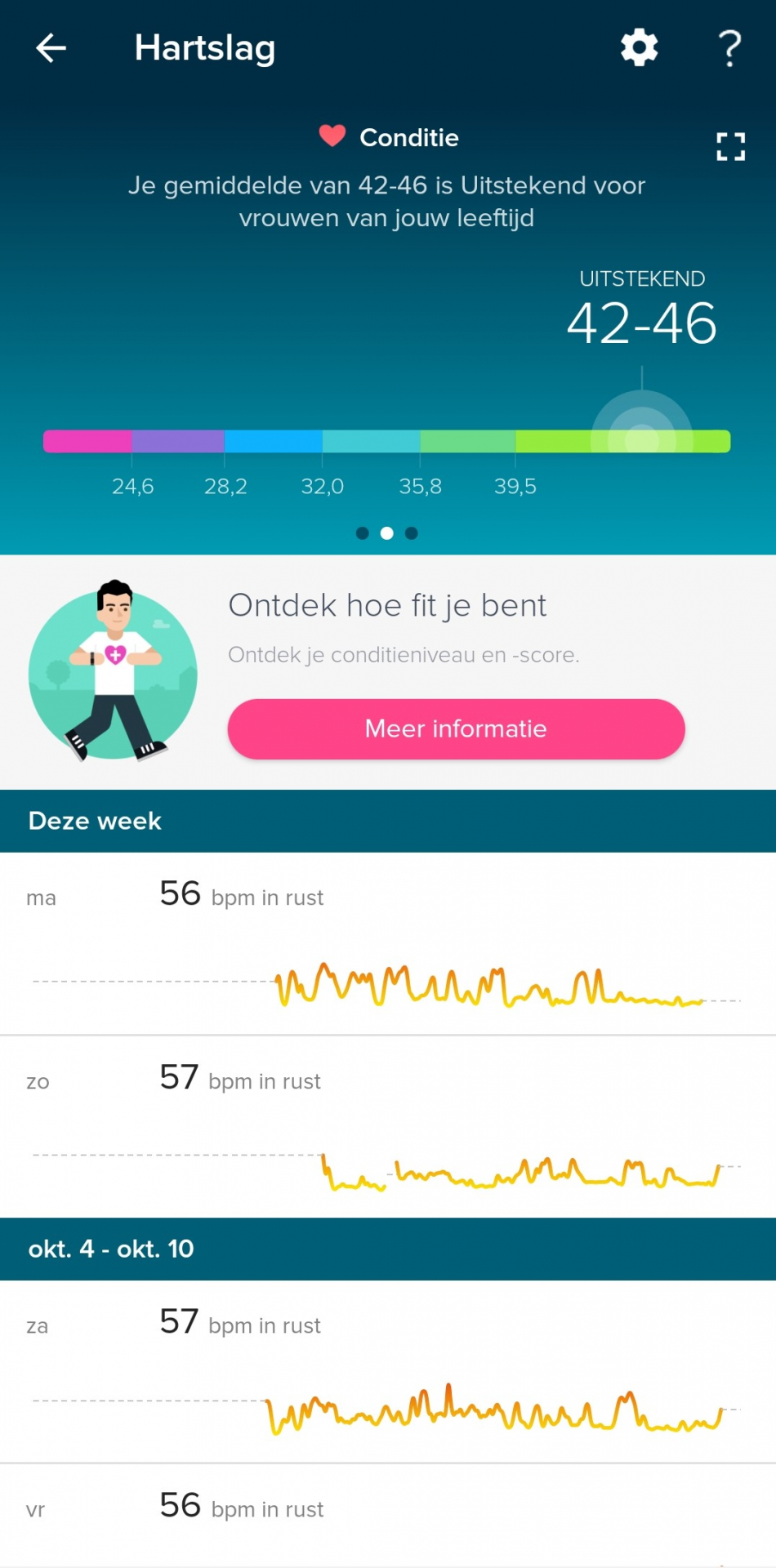Open heart rate settings gear
Viewport: 776px width, 1568px height.
click(x=639, y=48)
